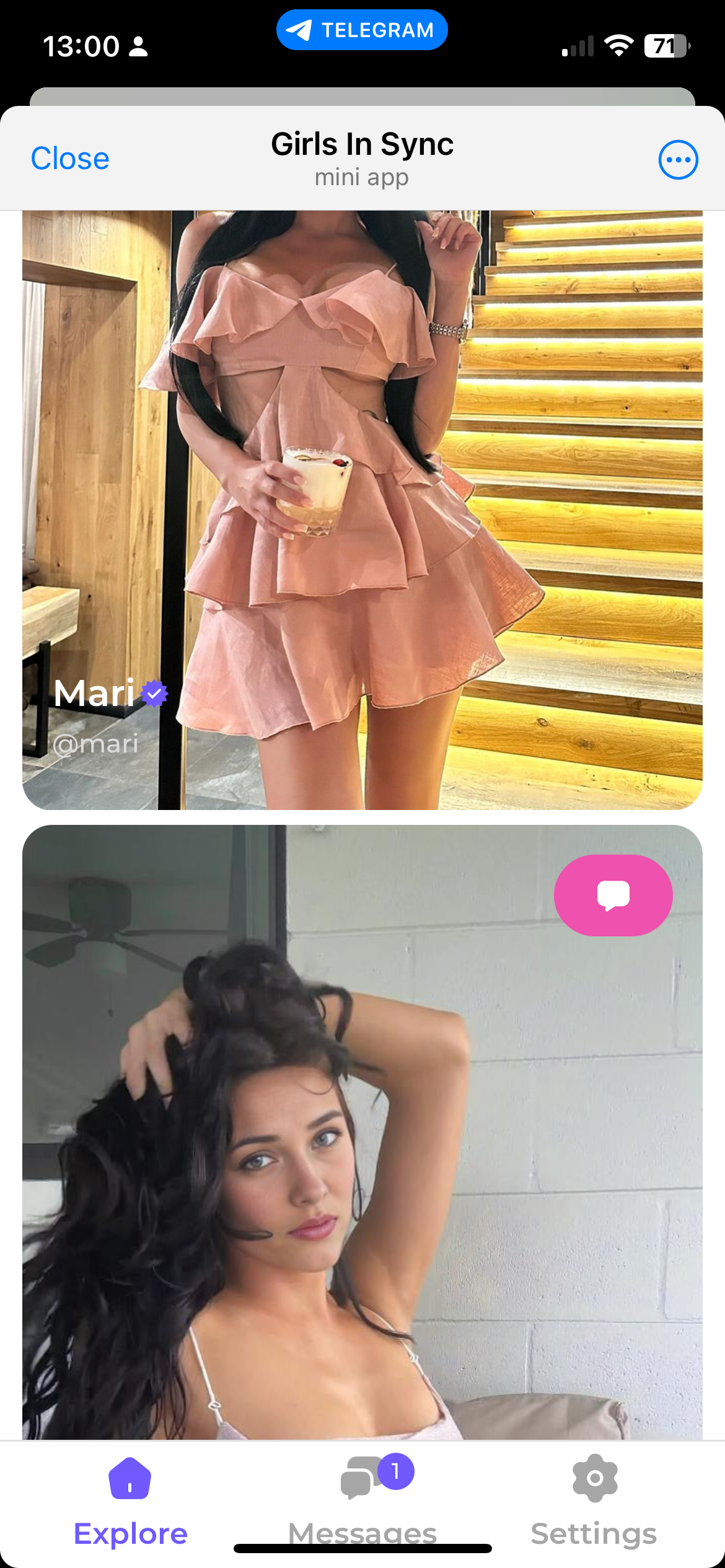This screenshot has width=725, height=1568.
Task: Tap the person icon in the status bar
Action: click(138, 46)
